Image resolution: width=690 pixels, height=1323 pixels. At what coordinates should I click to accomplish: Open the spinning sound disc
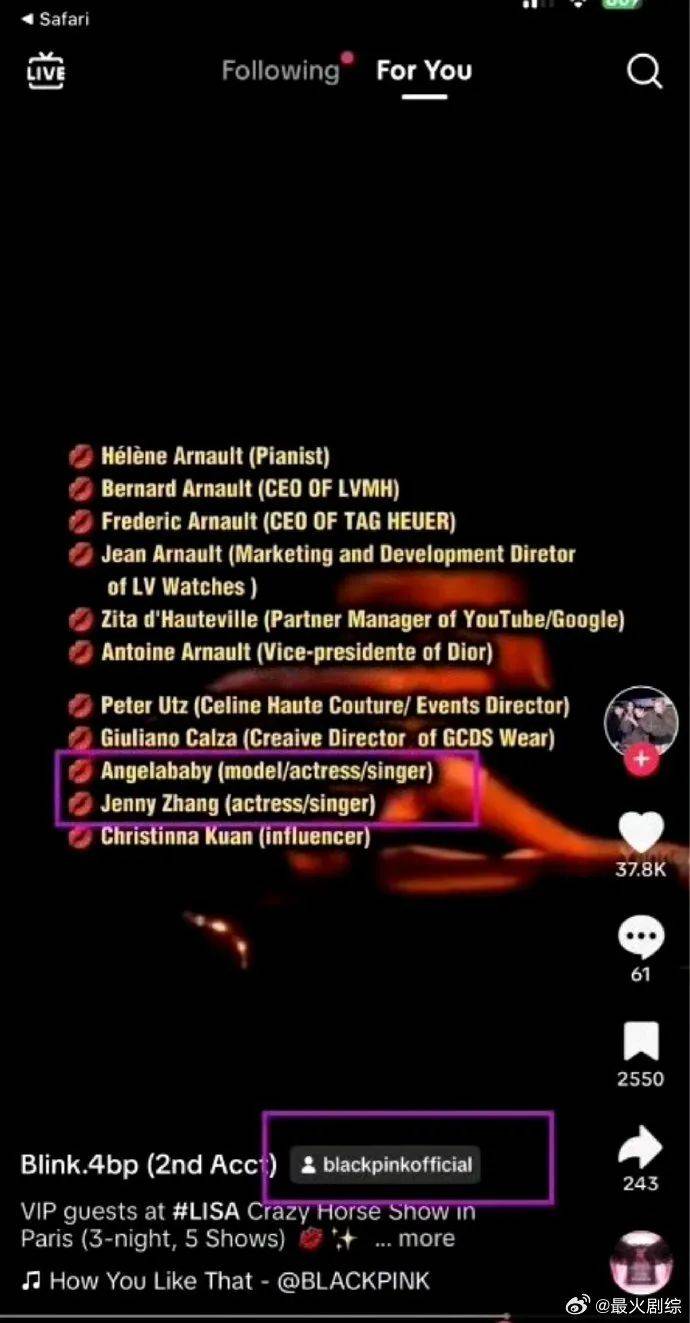pos(641,1262)
